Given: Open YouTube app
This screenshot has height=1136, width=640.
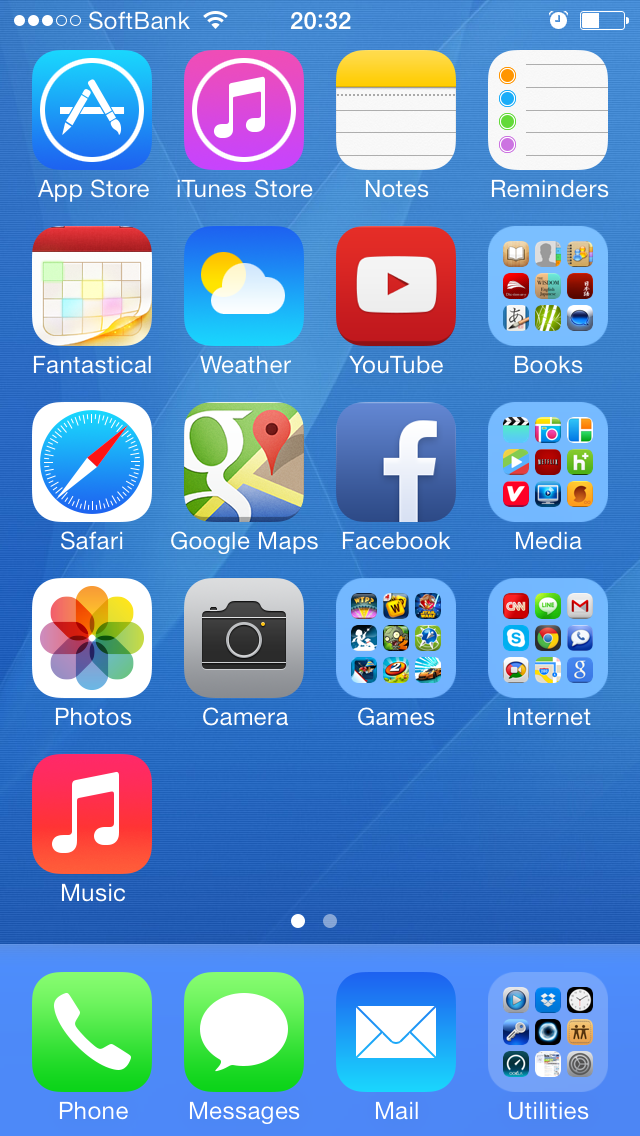Looking at the screenshot, I should [x=396, y=286].
